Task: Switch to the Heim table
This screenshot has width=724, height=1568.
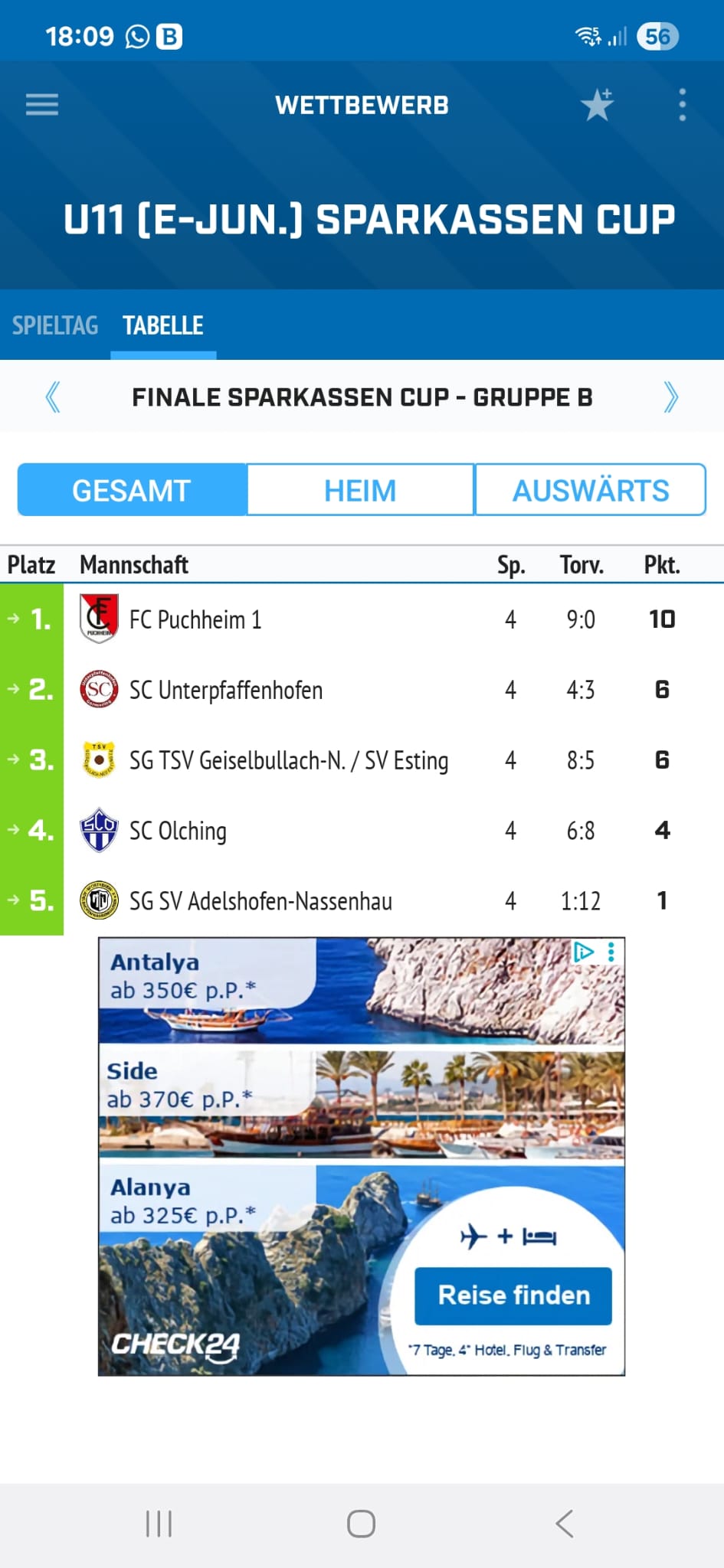Action: 360,490
